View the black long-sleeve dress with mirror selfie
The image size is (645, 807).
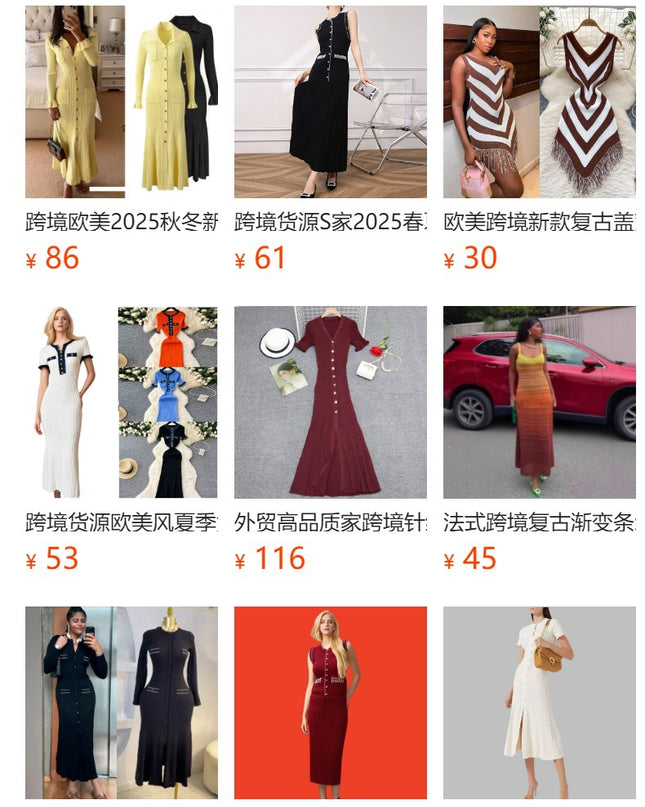(x=121, y=702)
